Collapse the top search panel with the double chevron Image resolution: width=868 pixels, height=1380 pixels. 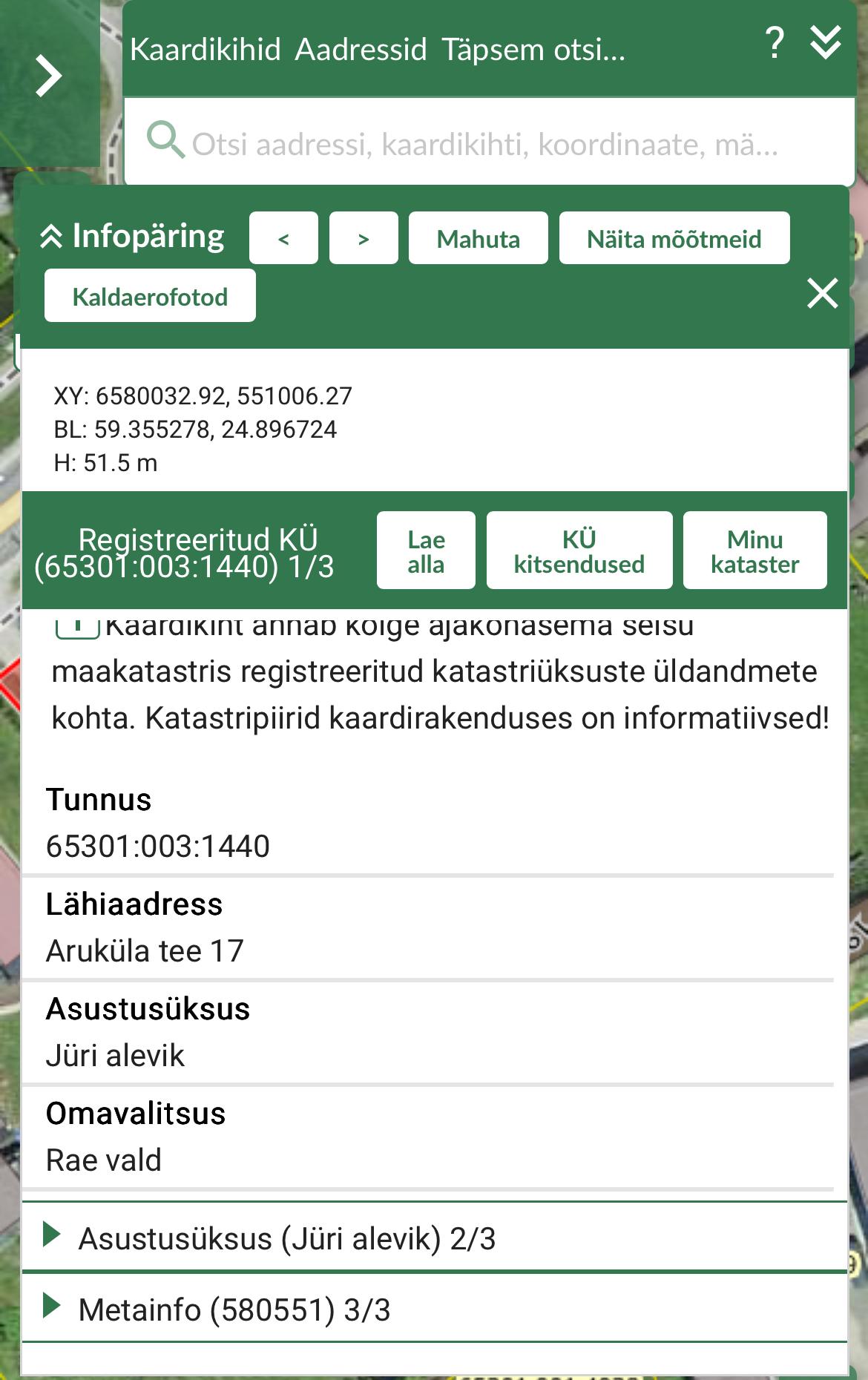point(826,43)
